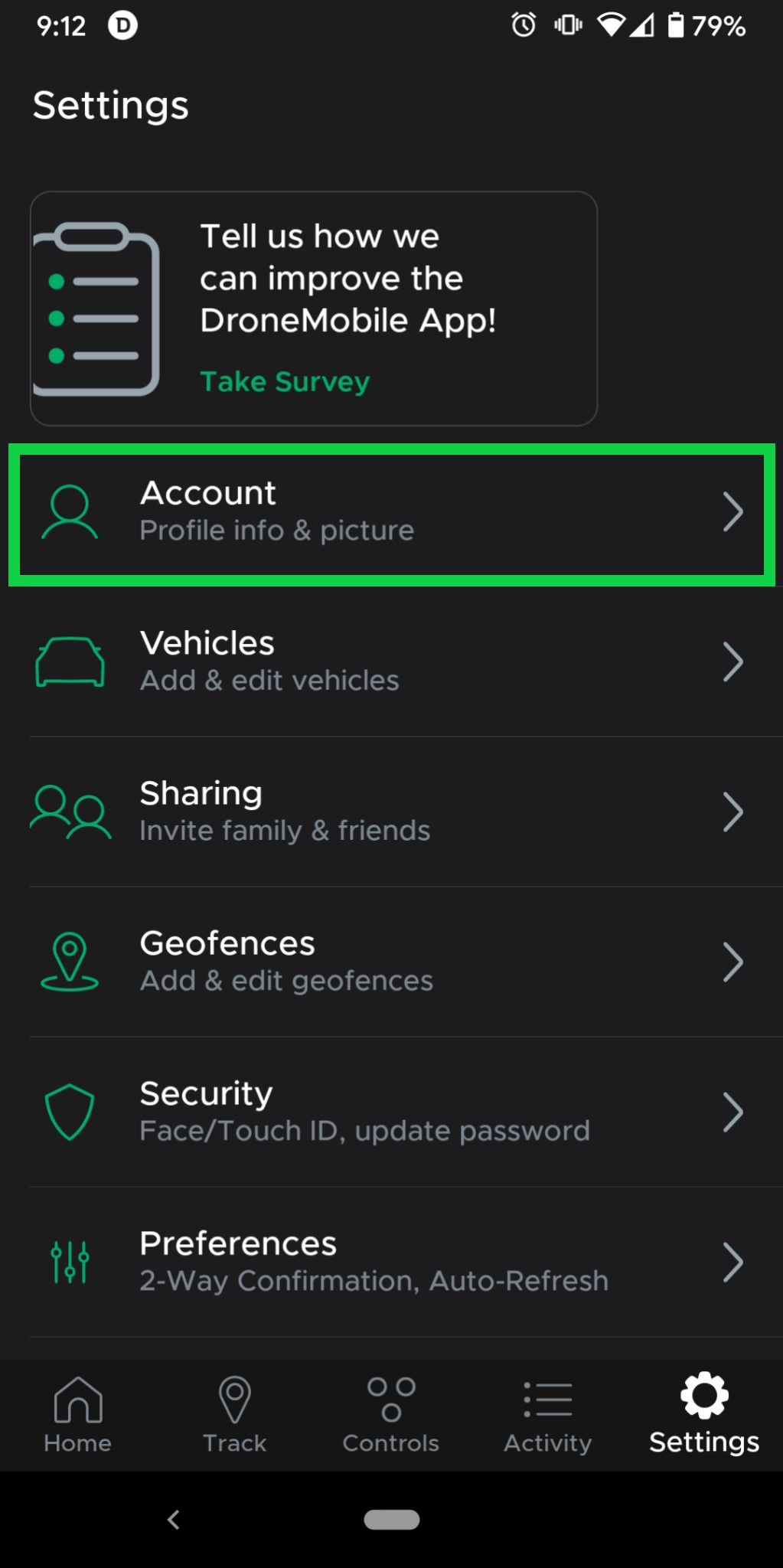
Task: Go to the Controls tab
Action: [391, 1415]
